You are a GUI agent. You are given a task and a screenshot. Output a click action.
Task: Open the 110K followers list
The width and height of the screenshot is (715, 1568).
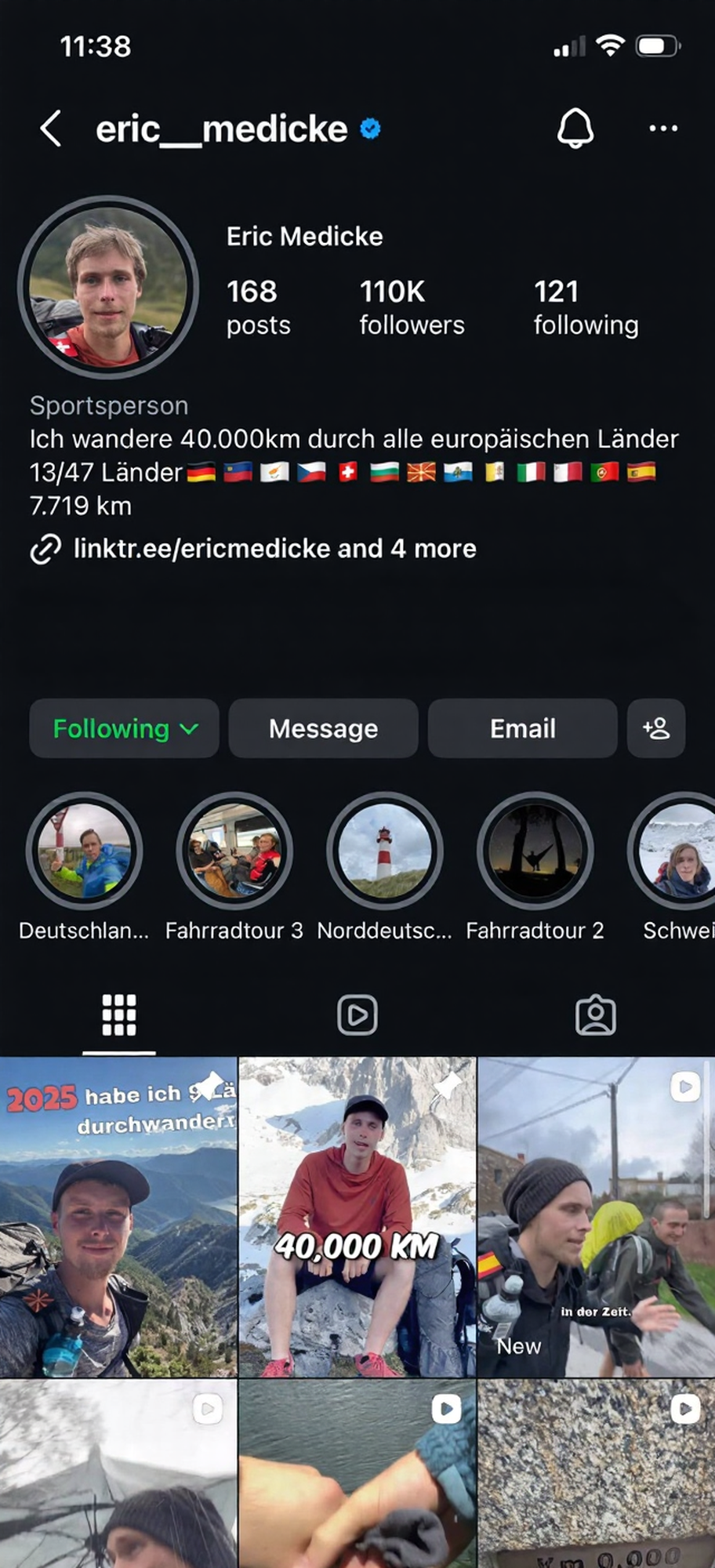point(412,307)
